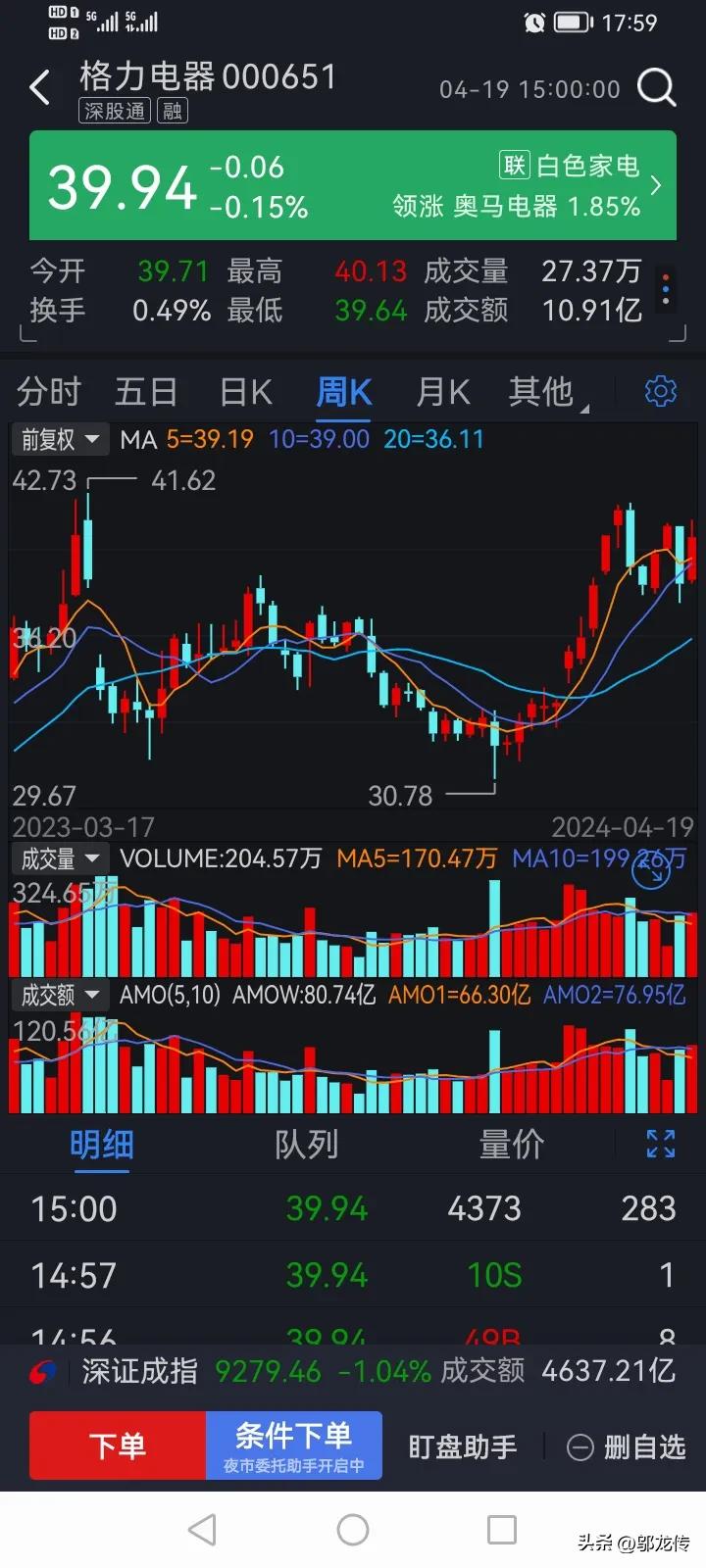Show the 明细 trade details tab

[x=102, y=1145]
